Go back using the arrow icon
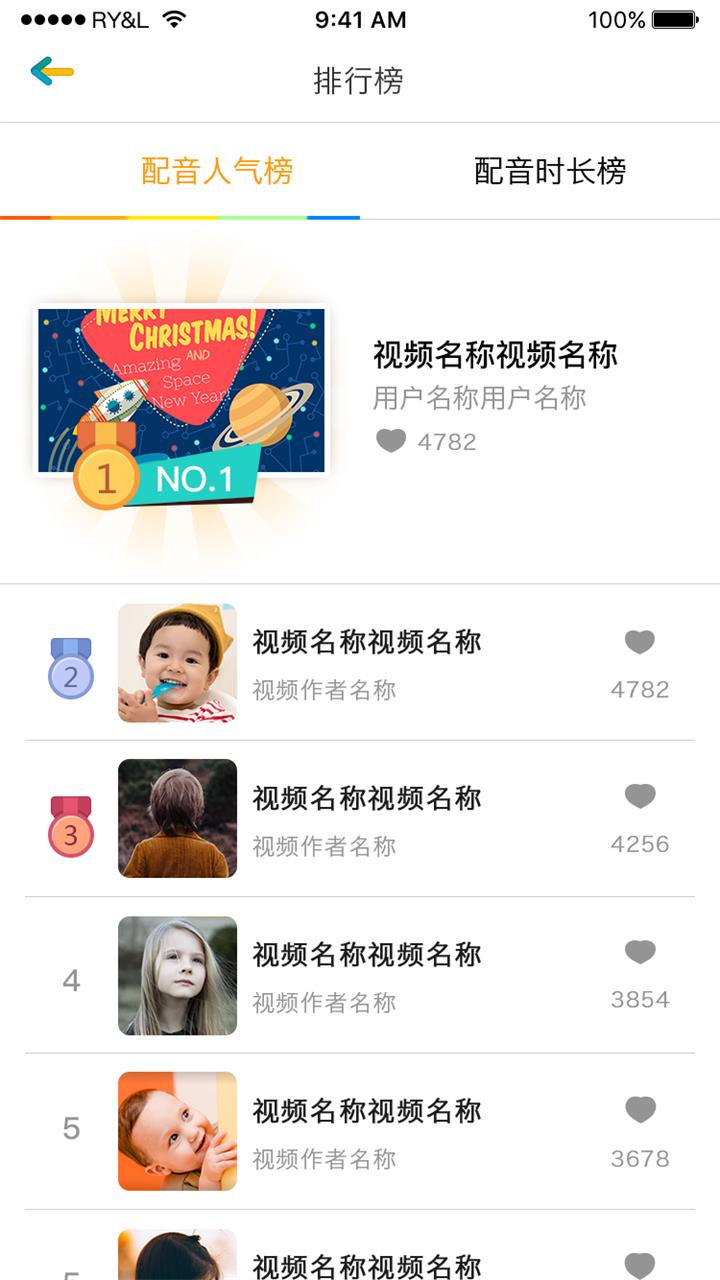Viewport: 720px width, 1280px height. [52, 72]
